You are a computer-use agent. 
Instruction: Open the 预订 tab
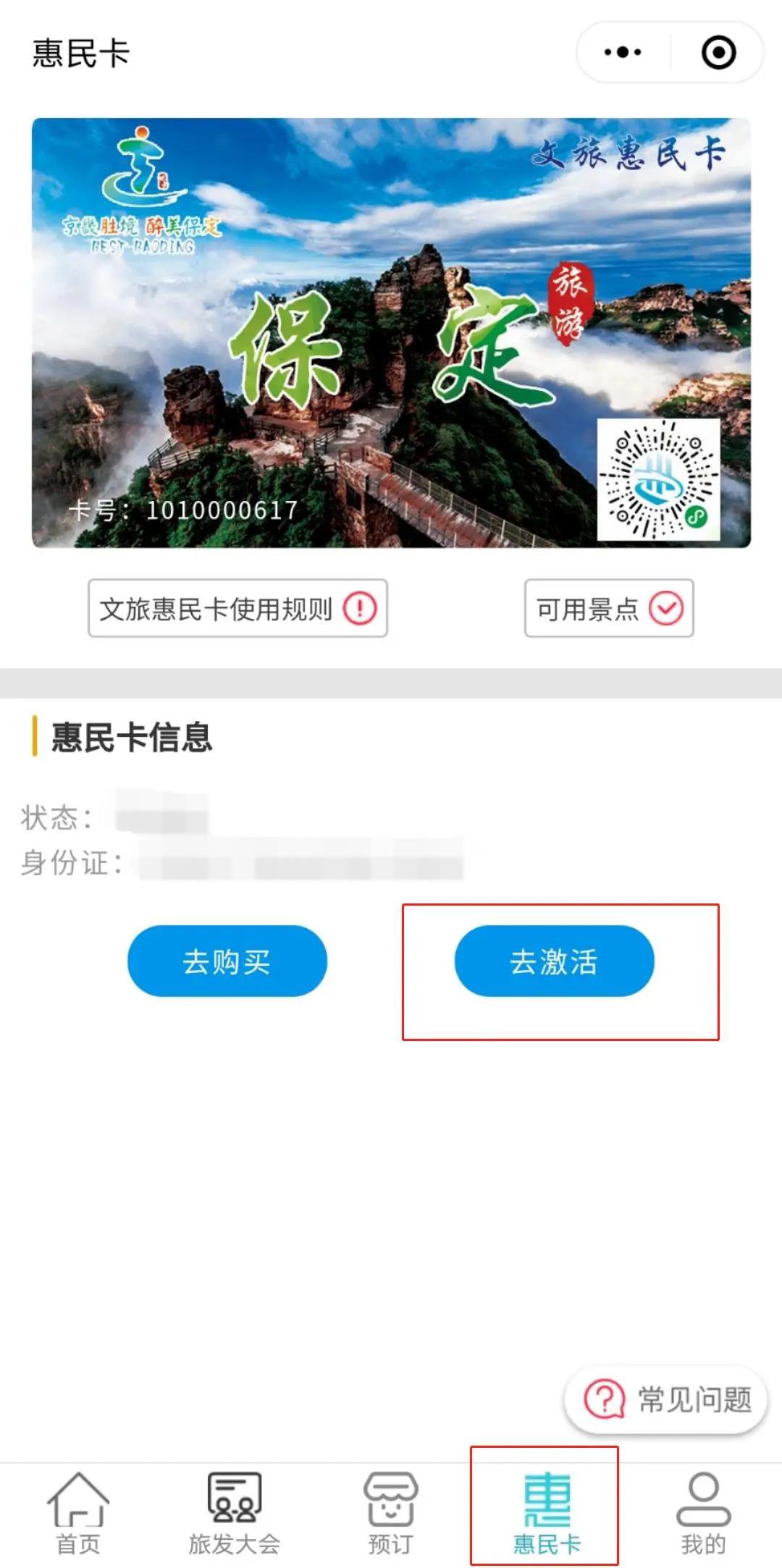[x=390, y=1512]
